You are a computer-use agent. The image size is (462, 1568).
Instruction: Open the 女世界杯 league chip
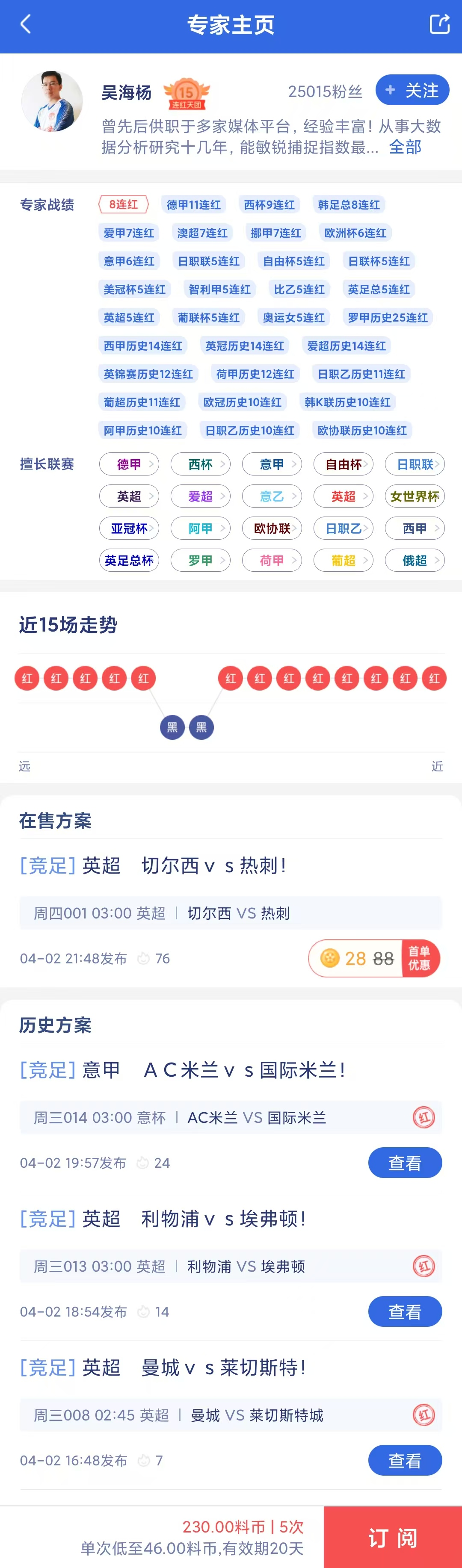pos(415,497)
